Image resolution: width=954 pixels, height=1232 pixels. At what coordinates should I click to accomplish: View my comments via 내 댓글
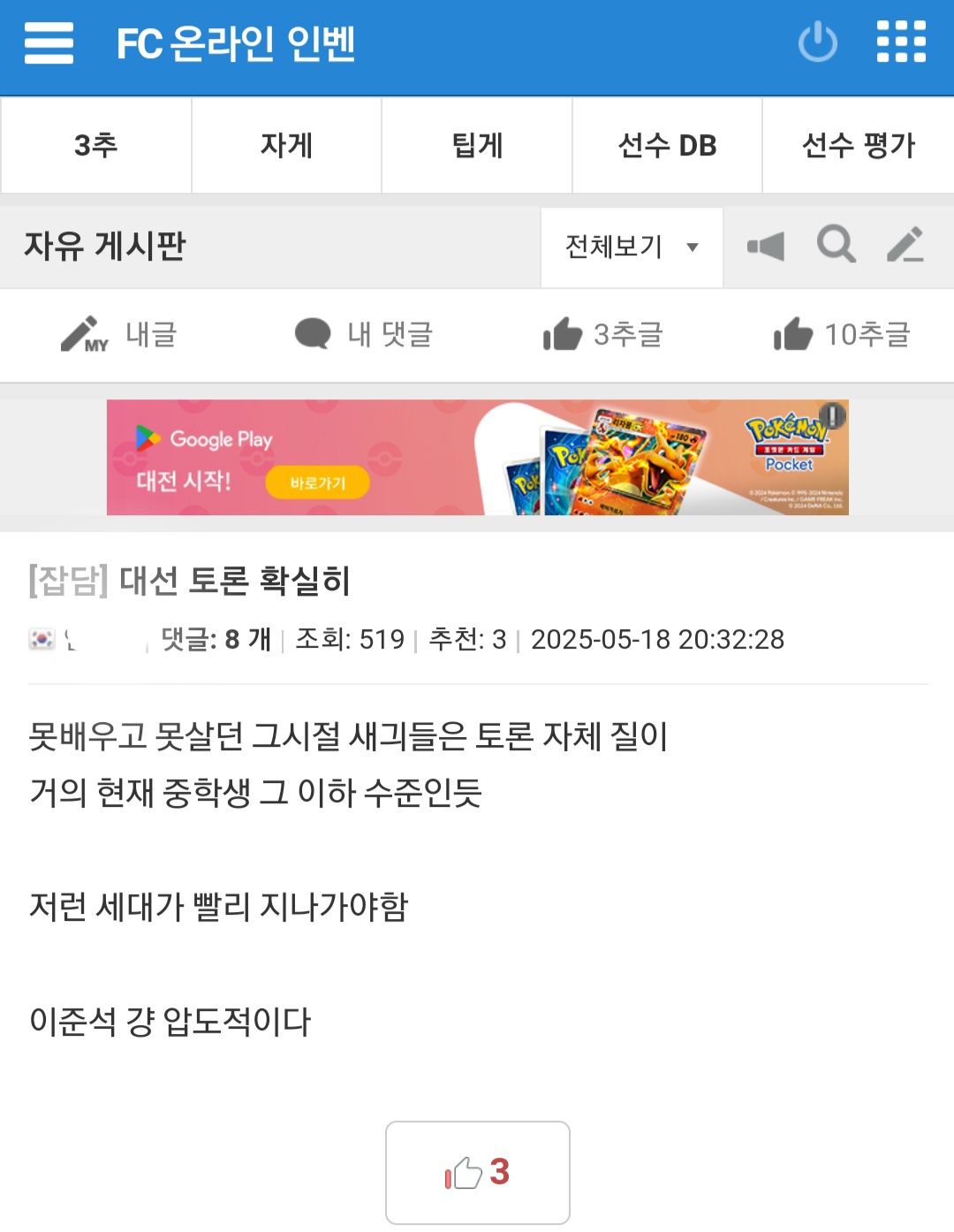pyautogui.click(x=363, y=335)
